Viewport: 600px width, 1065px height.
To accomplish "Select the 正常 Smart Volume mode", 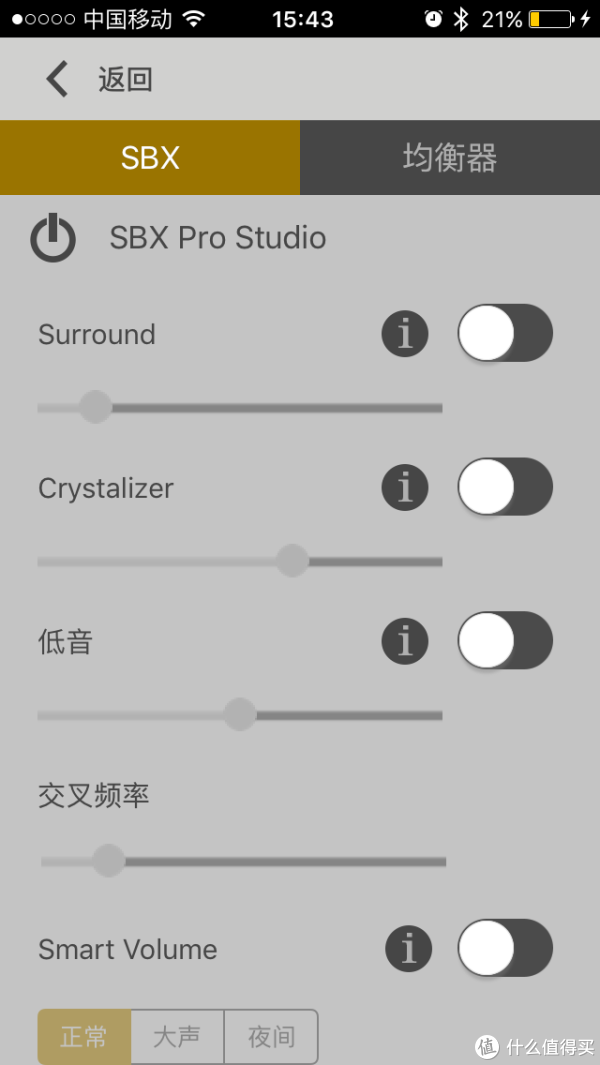I will pos(84,1037).
